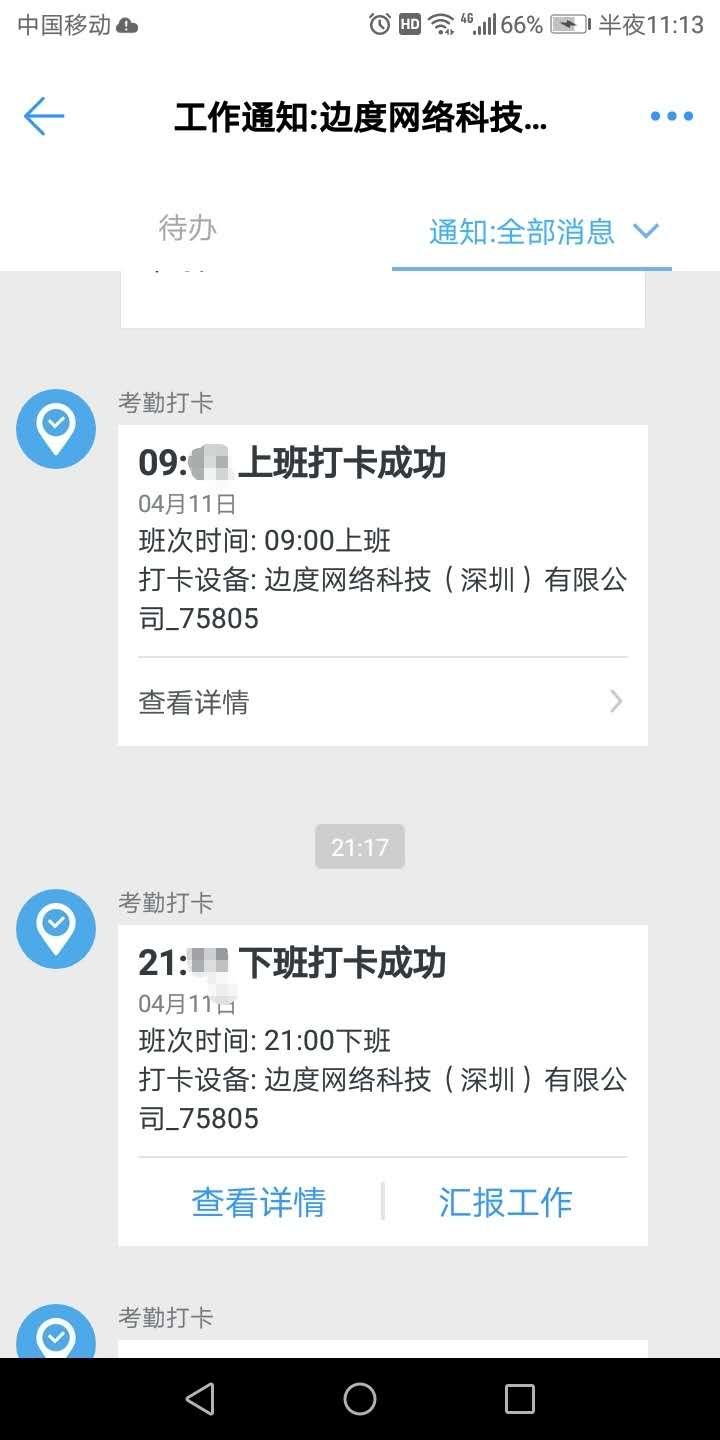Expand the 通知:全部消息 filter dropdown
720x1440 pixels.
(x=544, y=232)
